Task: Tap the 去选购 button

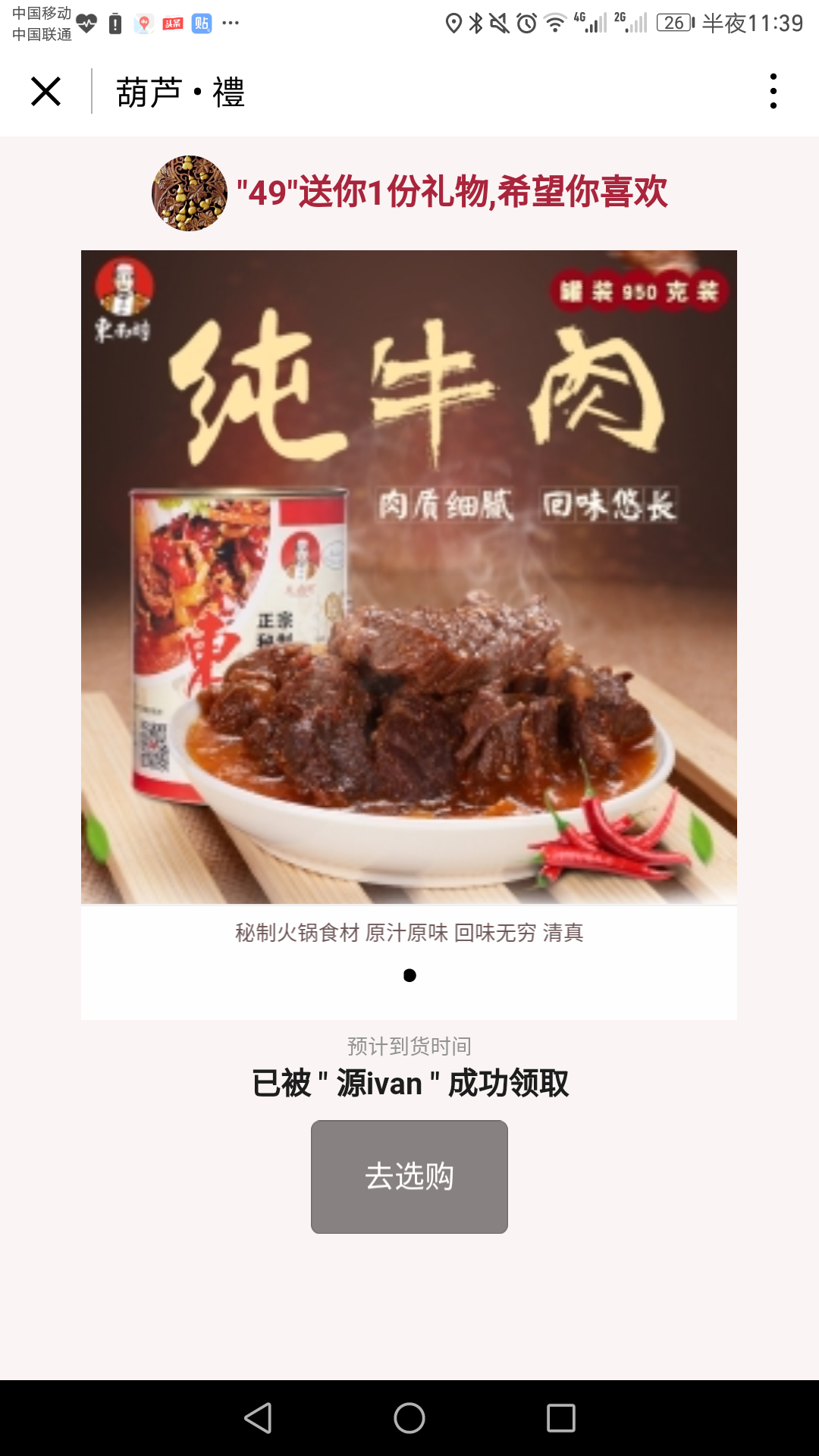Action: click(409, 1176)
